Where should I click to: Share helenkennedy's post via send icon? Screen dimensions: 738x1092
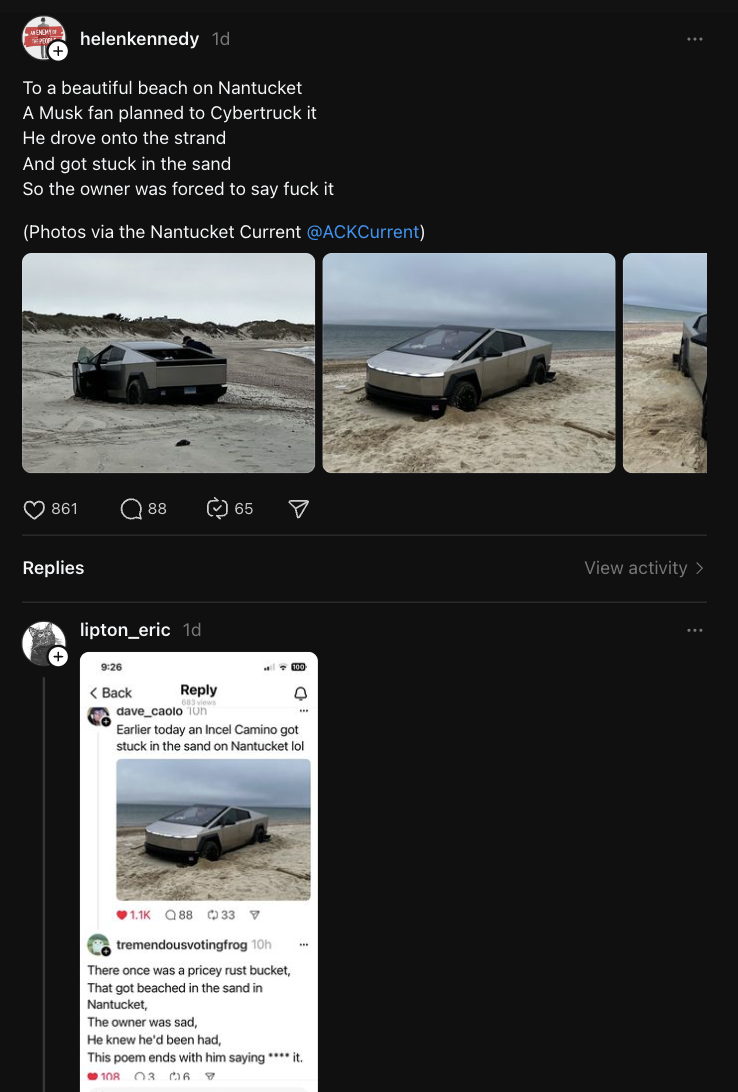(x=298, y=509)
